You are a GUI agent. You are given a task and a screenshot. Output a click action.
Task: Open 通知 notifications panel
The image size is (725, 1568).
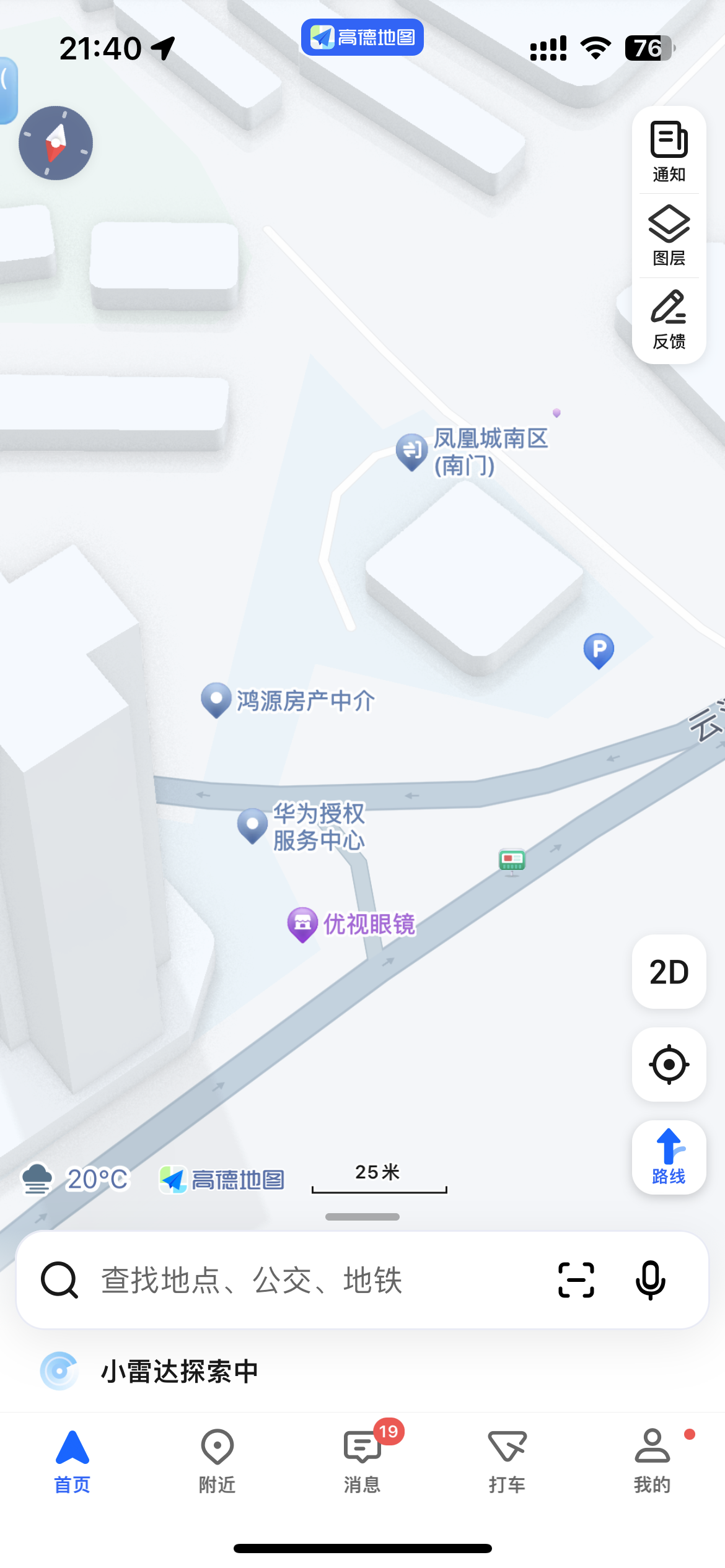[669, 151]
